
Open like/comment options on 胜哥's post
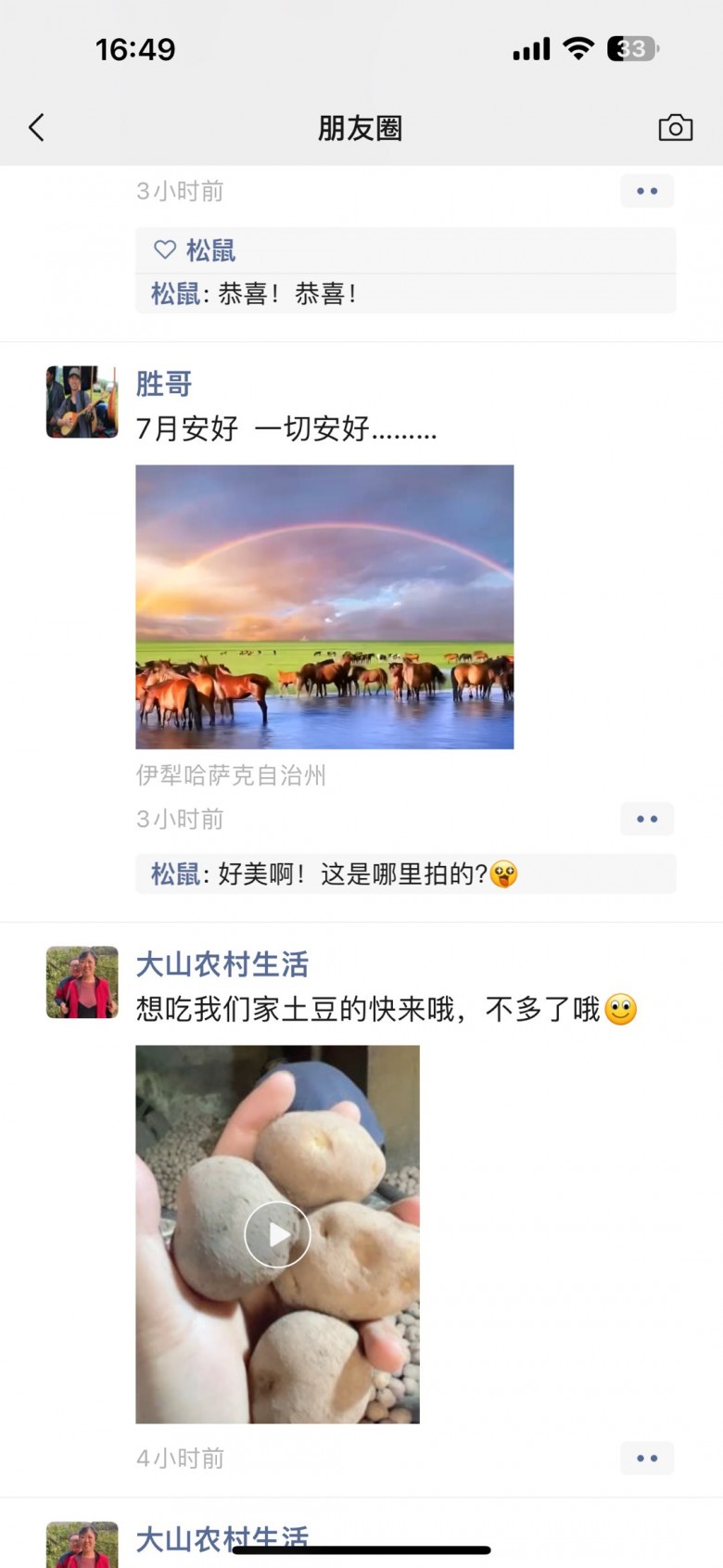647,819
